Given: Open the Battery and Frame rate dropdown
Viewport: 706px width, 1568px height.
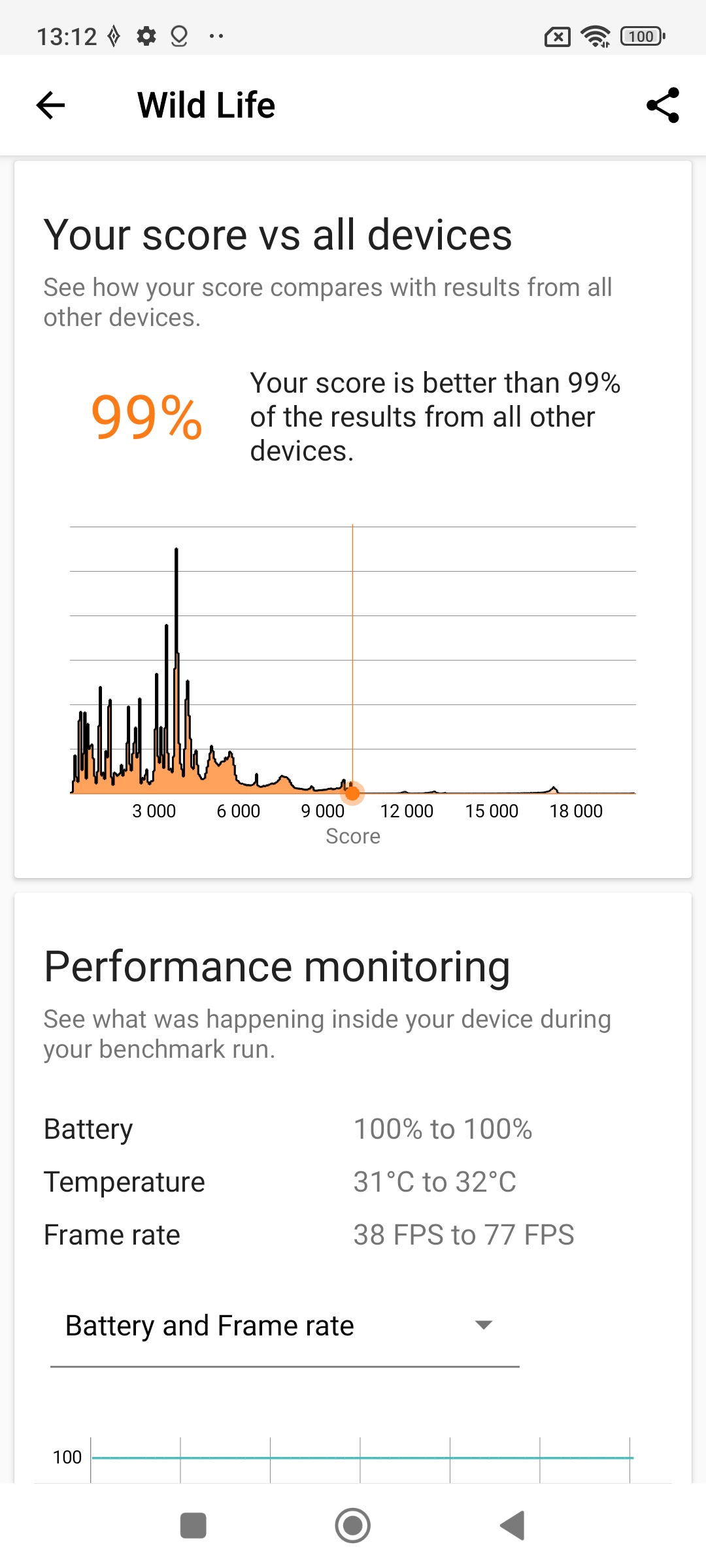Looking at the screenshot, I should coord(284,1326).
